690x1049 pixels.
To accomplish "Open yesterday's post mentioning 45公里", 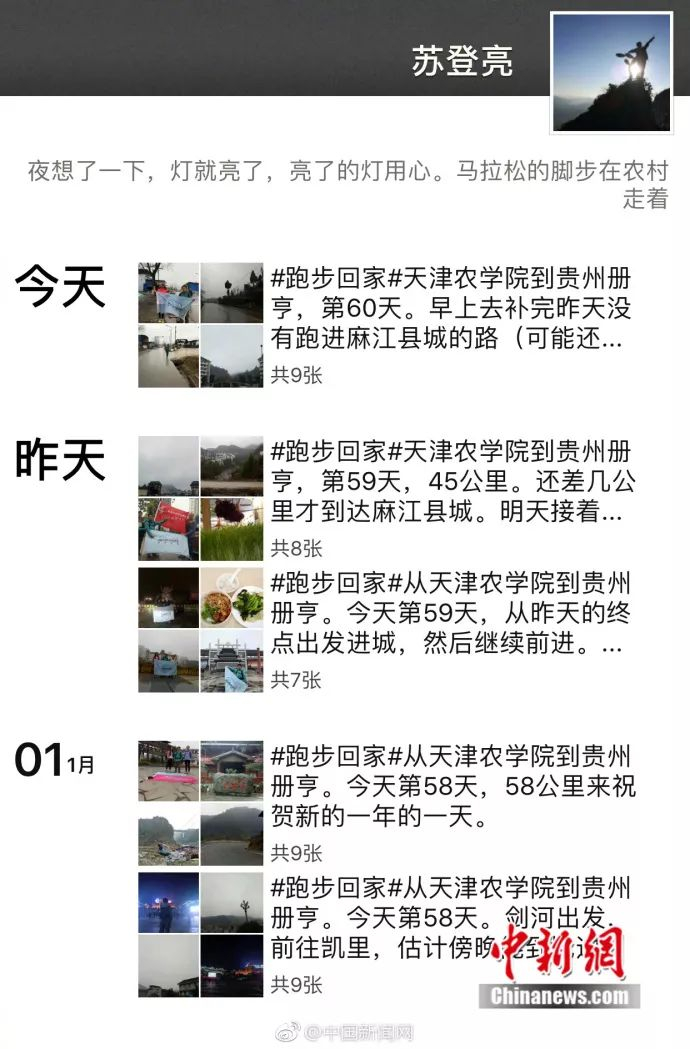I will [452, 481].
